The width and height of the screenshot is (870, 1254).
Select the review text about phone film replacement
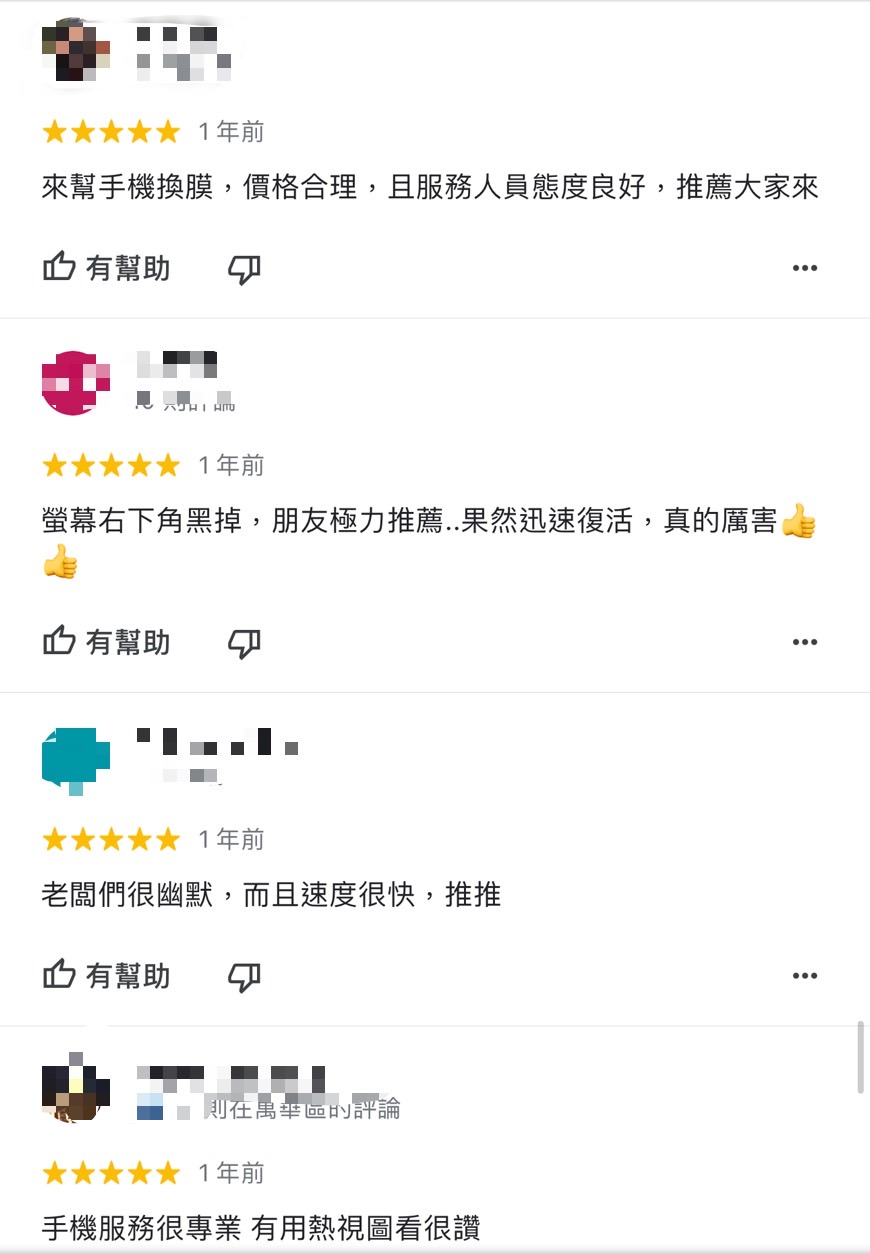tap(430, 186)
